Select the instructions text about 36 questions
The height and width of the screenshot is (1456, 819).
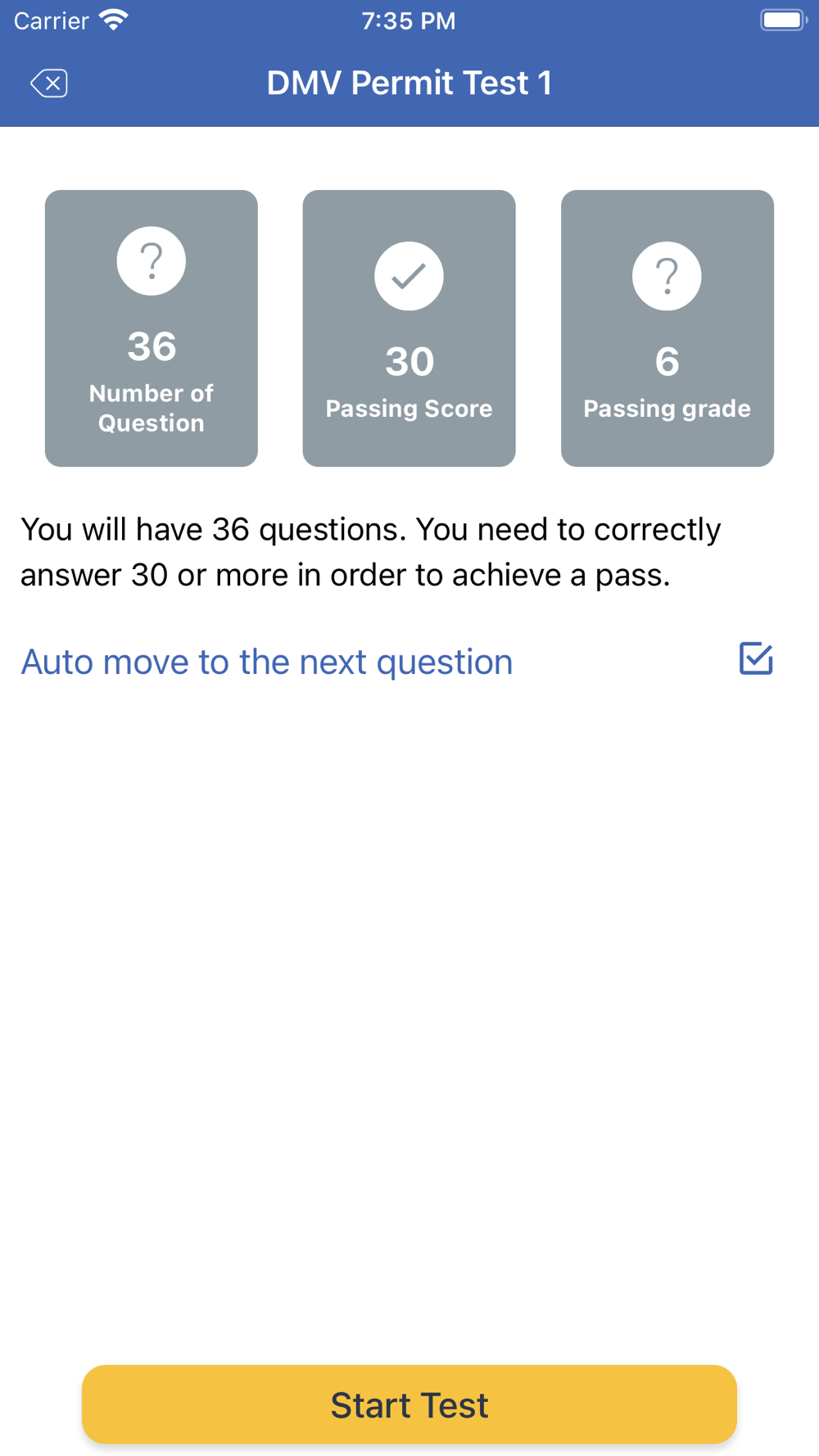[x=370, y=551]
